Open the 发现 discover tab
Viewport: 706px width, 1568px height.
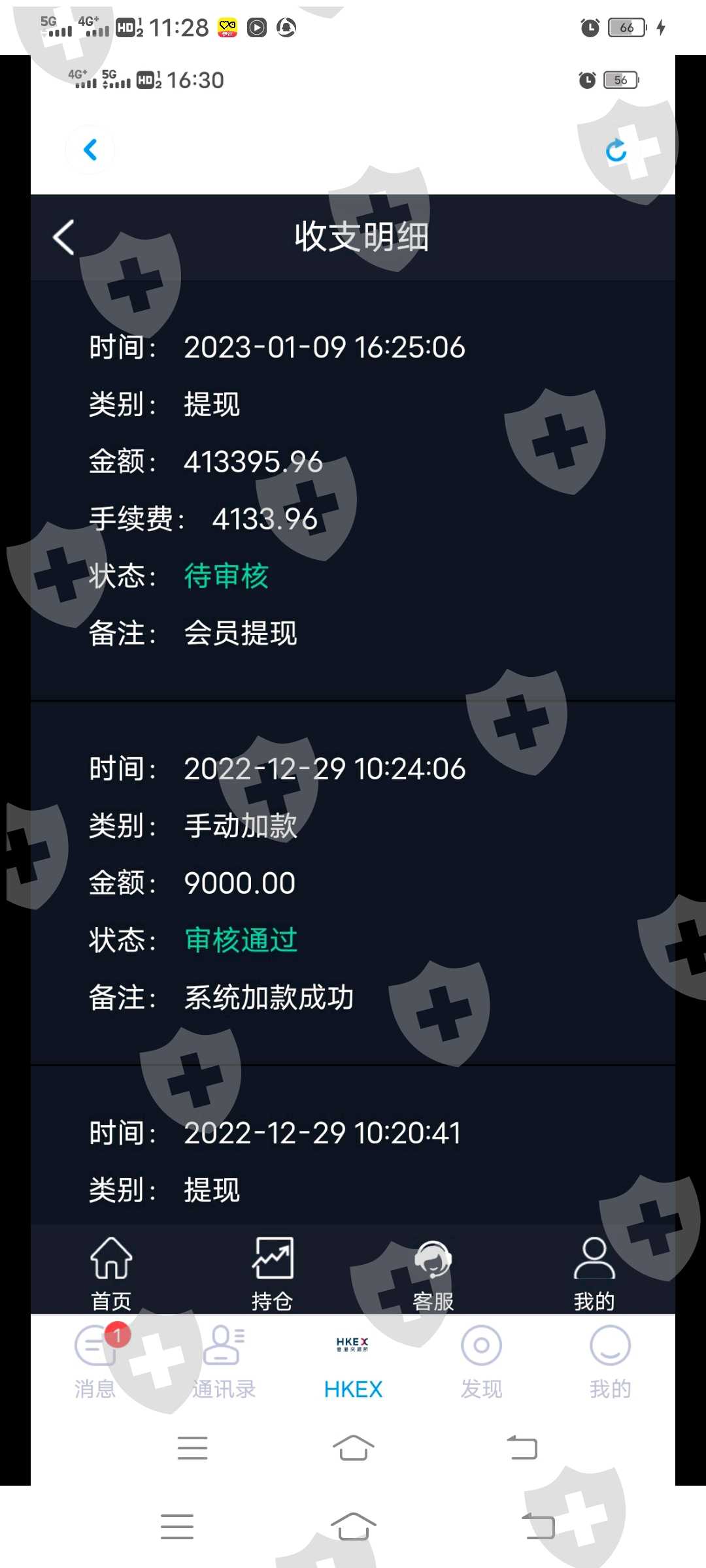click(482, 1362)
